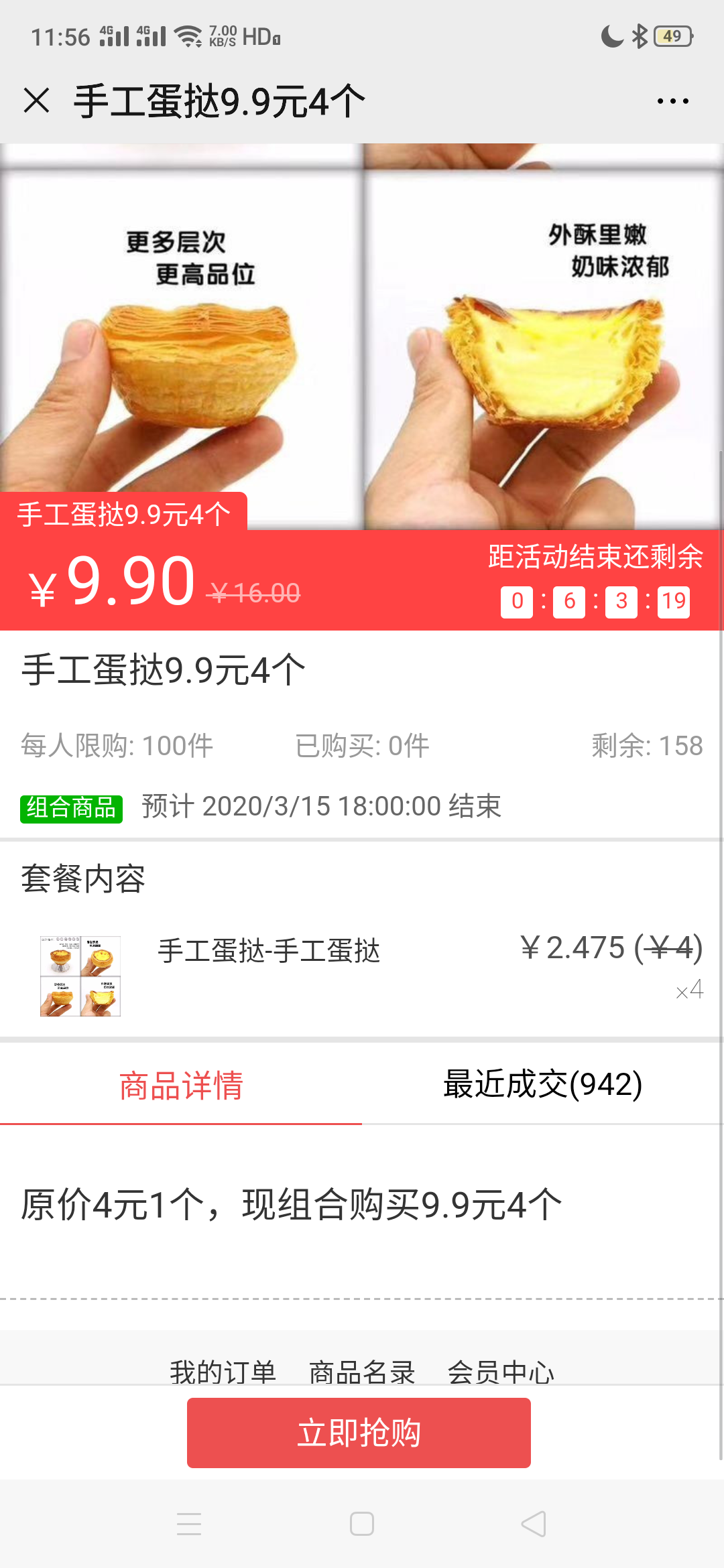Return to the system home screen
Viewport: 724px width, 1568px height.
tap(362, 1524)
